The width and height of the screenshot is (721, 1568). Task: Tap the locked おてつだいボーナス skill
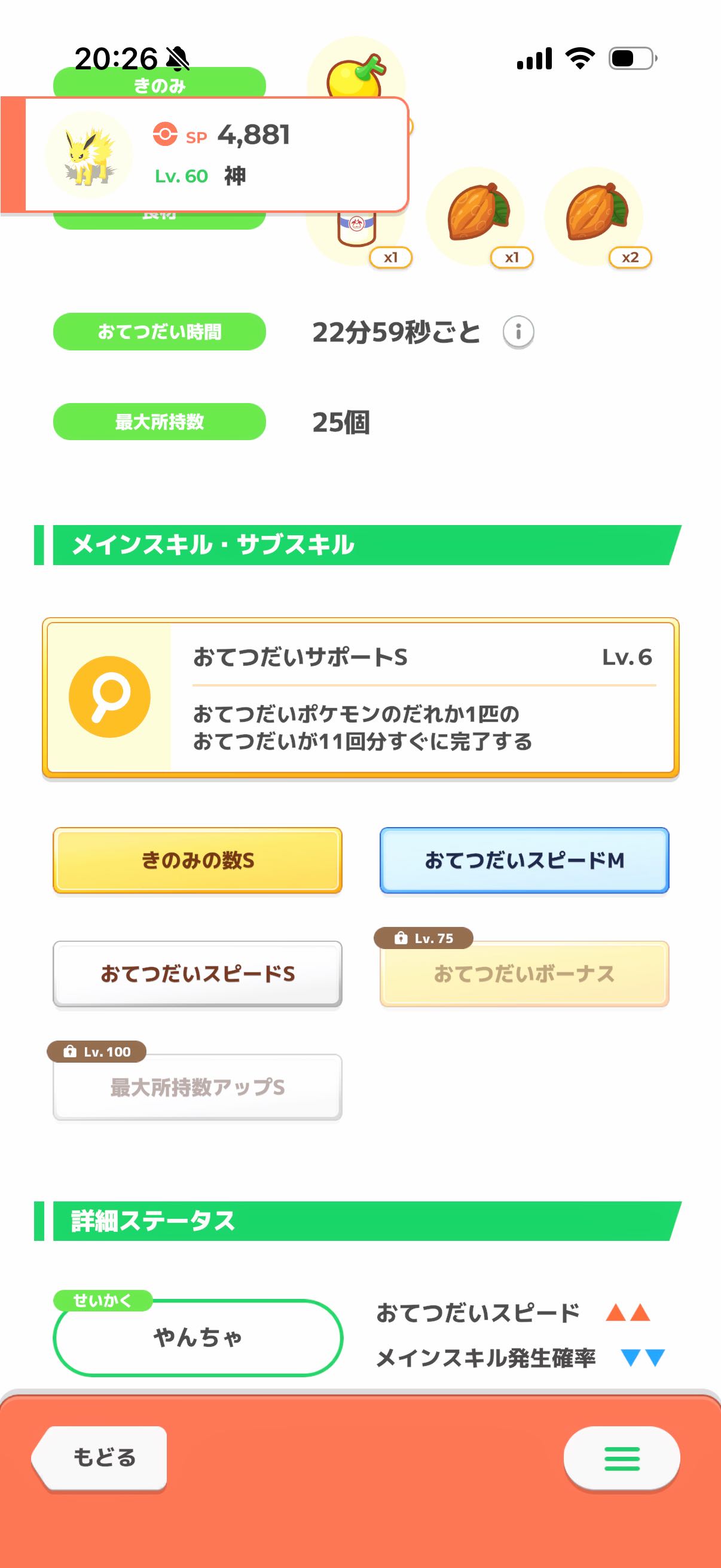coord(524,974)
